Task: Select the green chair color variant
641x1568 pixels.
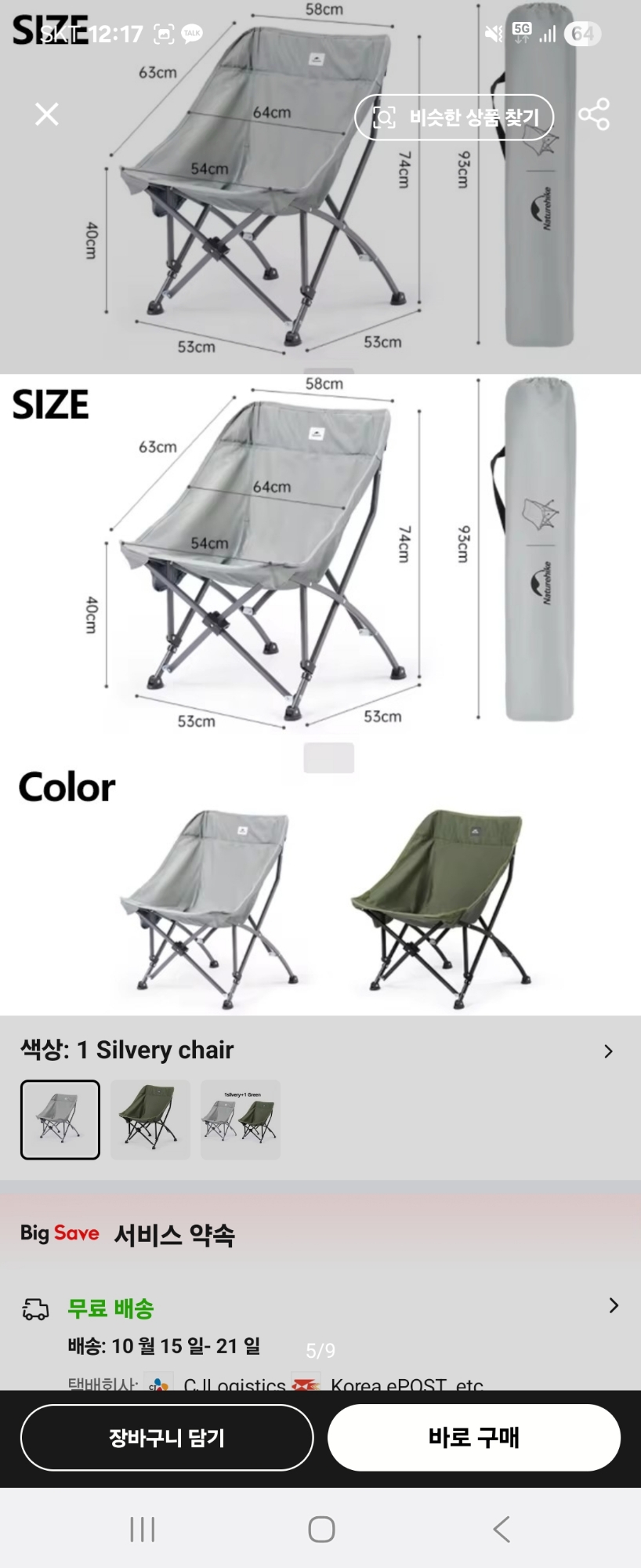Action: [150, 1119]
